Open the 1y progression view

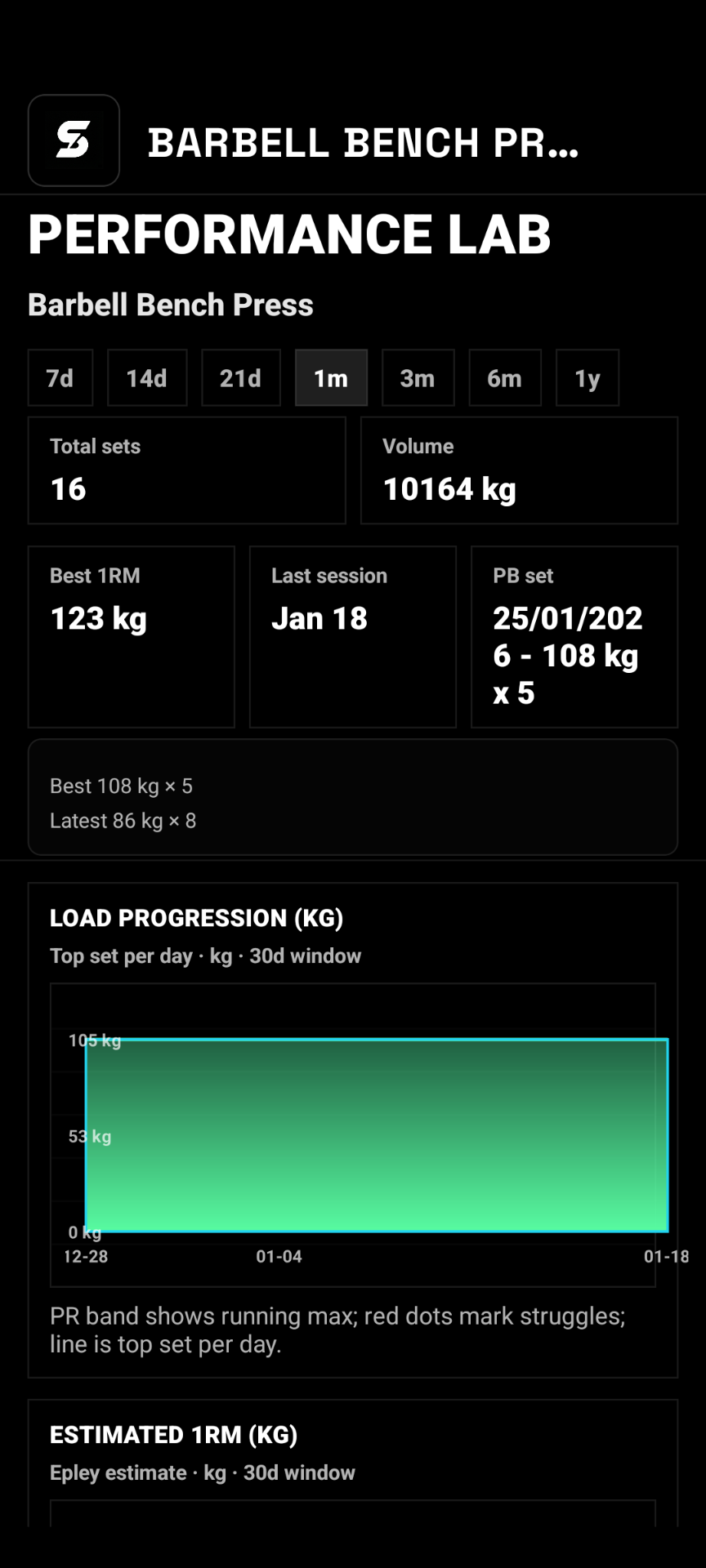587,377
